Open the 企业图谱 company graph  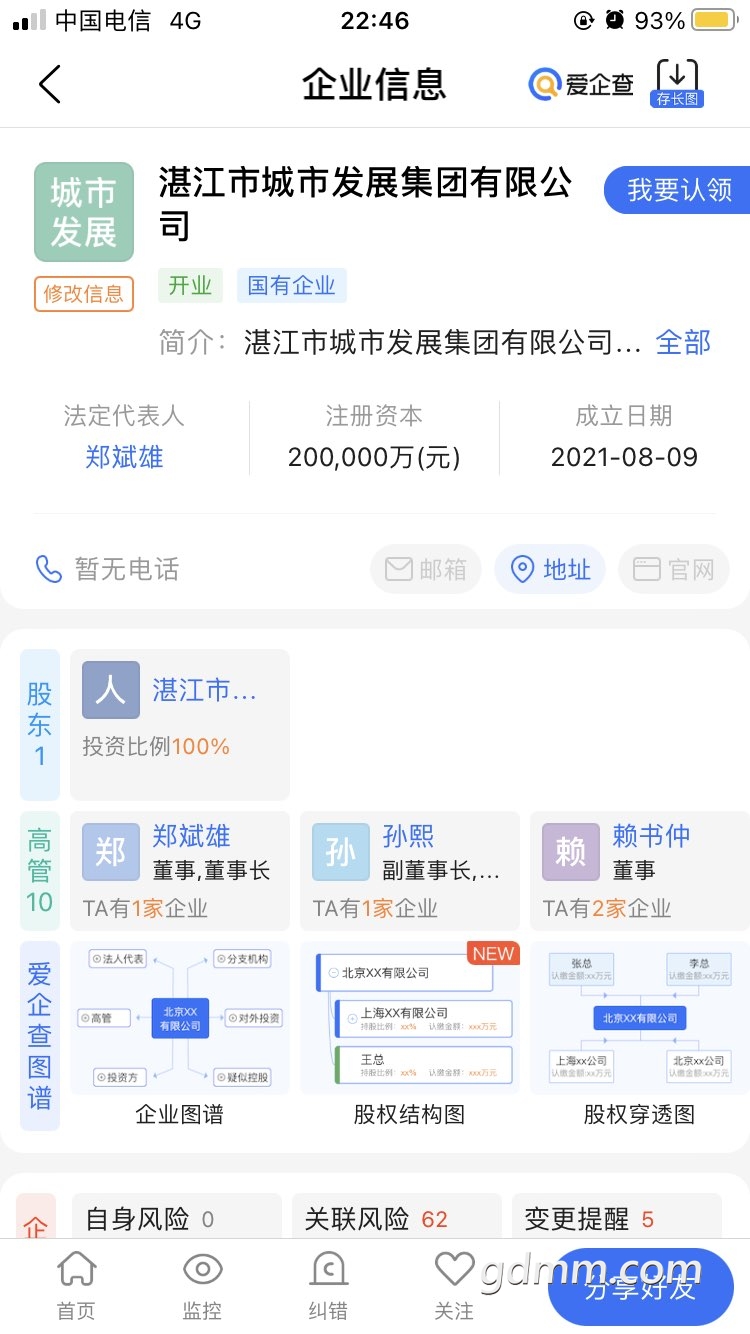point(180,1035)
